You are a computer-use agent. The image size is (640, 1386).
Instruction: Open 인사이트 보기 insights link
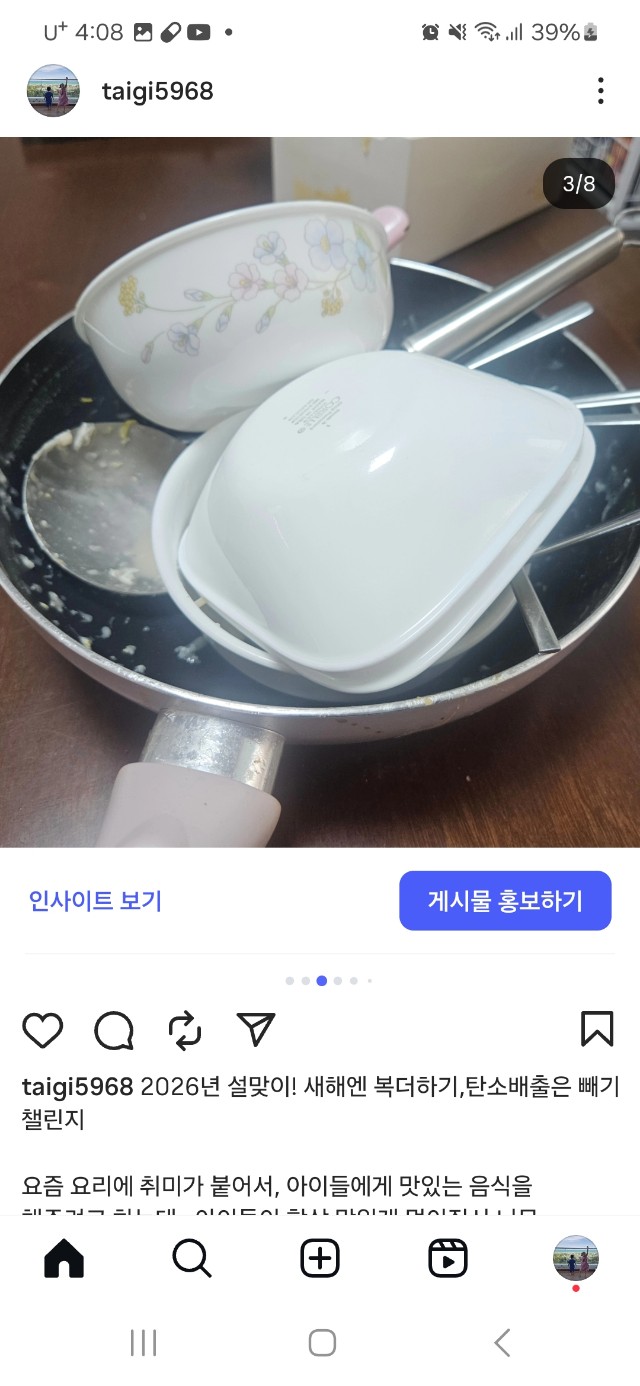click(x=95, y=901)
